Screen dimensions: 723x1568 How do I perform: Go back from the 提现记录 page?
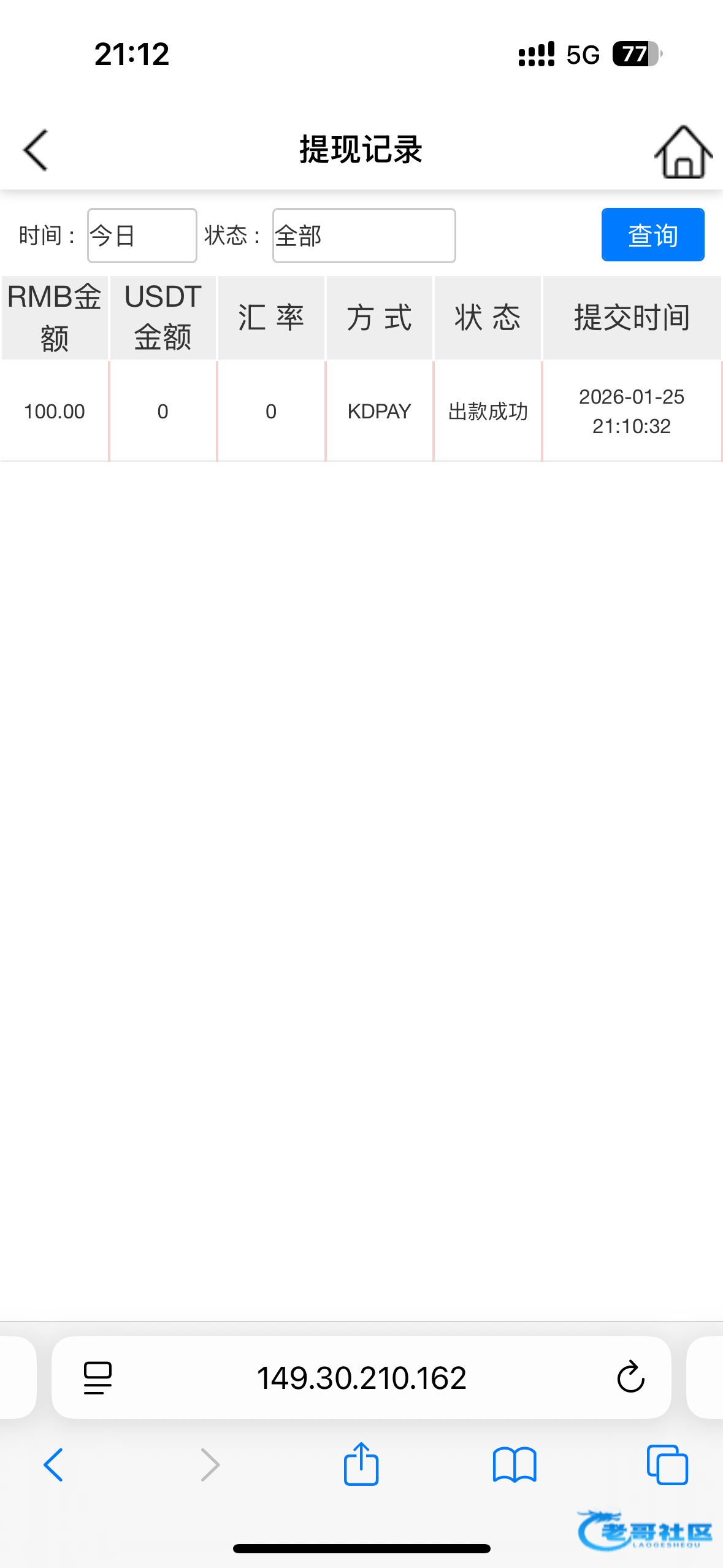click(x=36, y=150)
